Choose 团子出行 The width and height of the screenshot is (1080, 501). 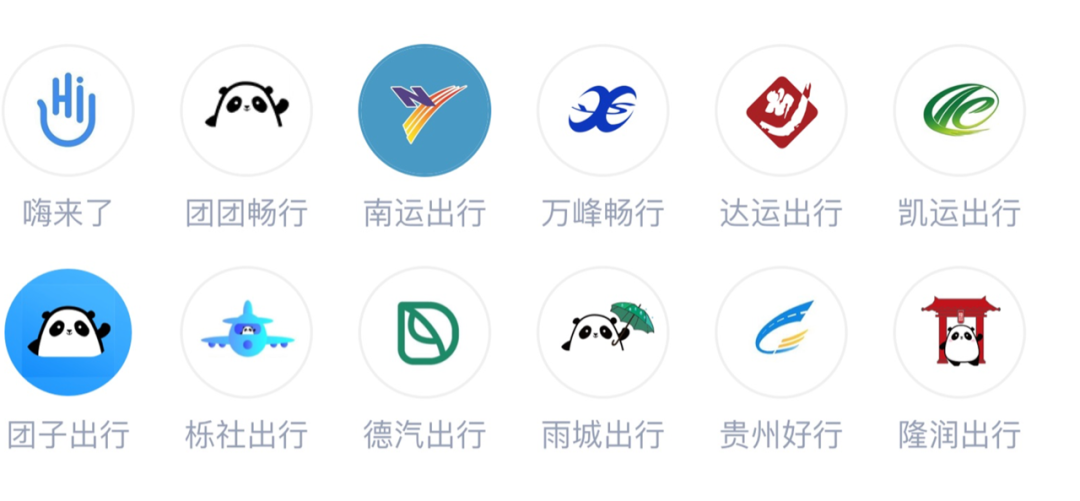pos(68,332)
